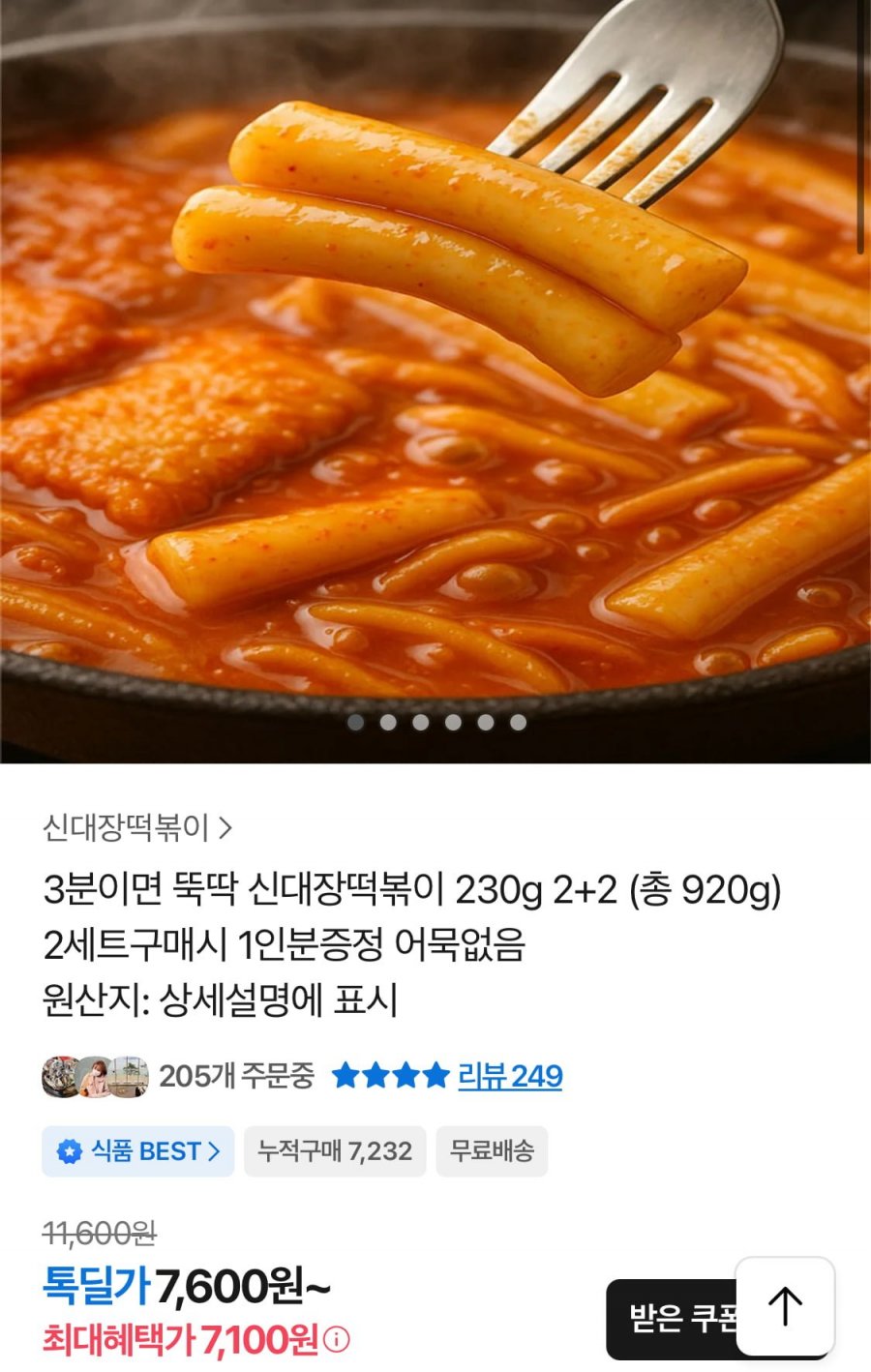Expand the 식품 BEST ranking via its chevron
Screen dimensions: 871x1372
click(x=215, y=1150)
